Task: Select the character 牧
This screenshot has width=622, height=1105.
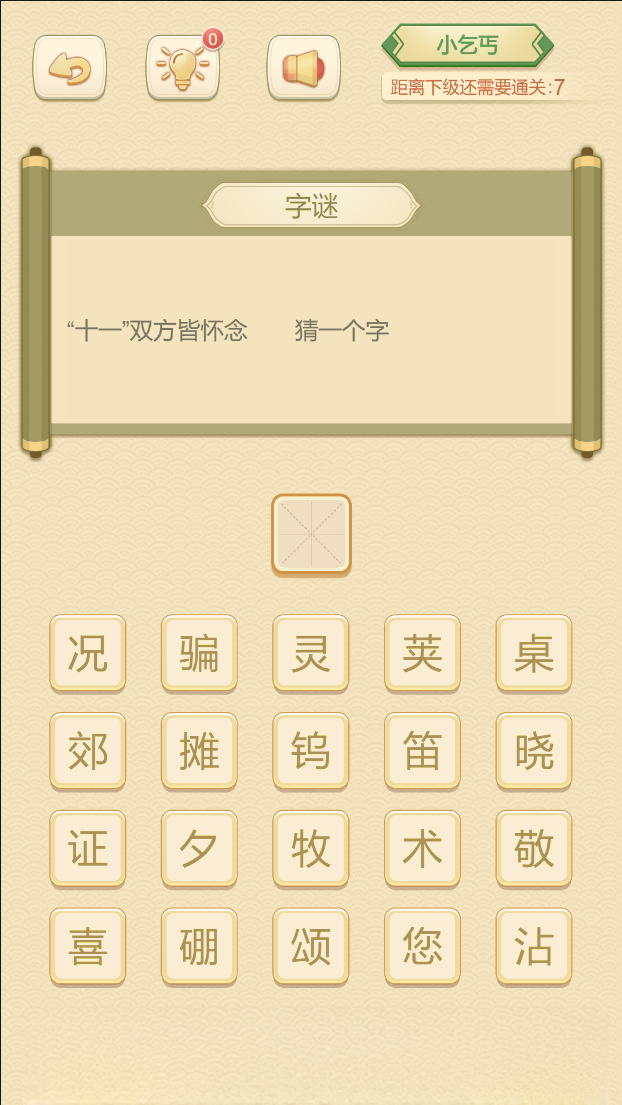Action: [311, 849]
